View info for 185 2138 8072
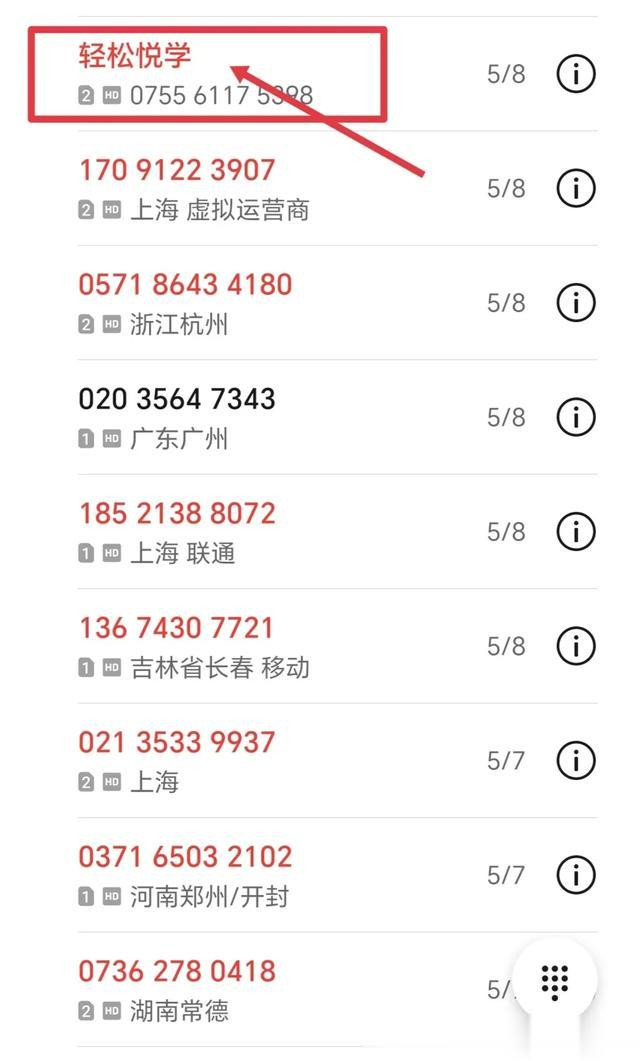 576,531
